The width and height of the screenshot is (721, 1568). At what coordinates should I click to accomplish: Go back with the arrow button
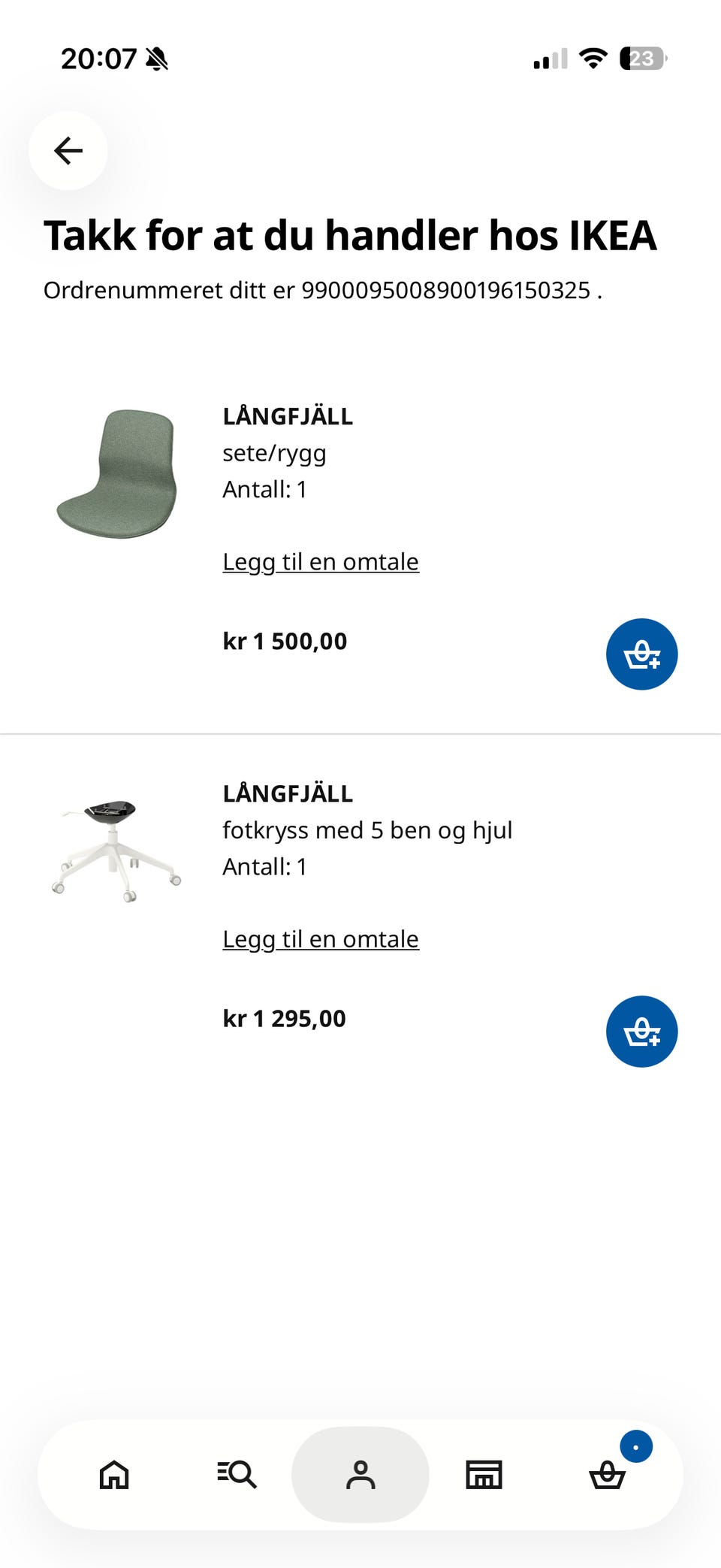(x=68, y=150)
